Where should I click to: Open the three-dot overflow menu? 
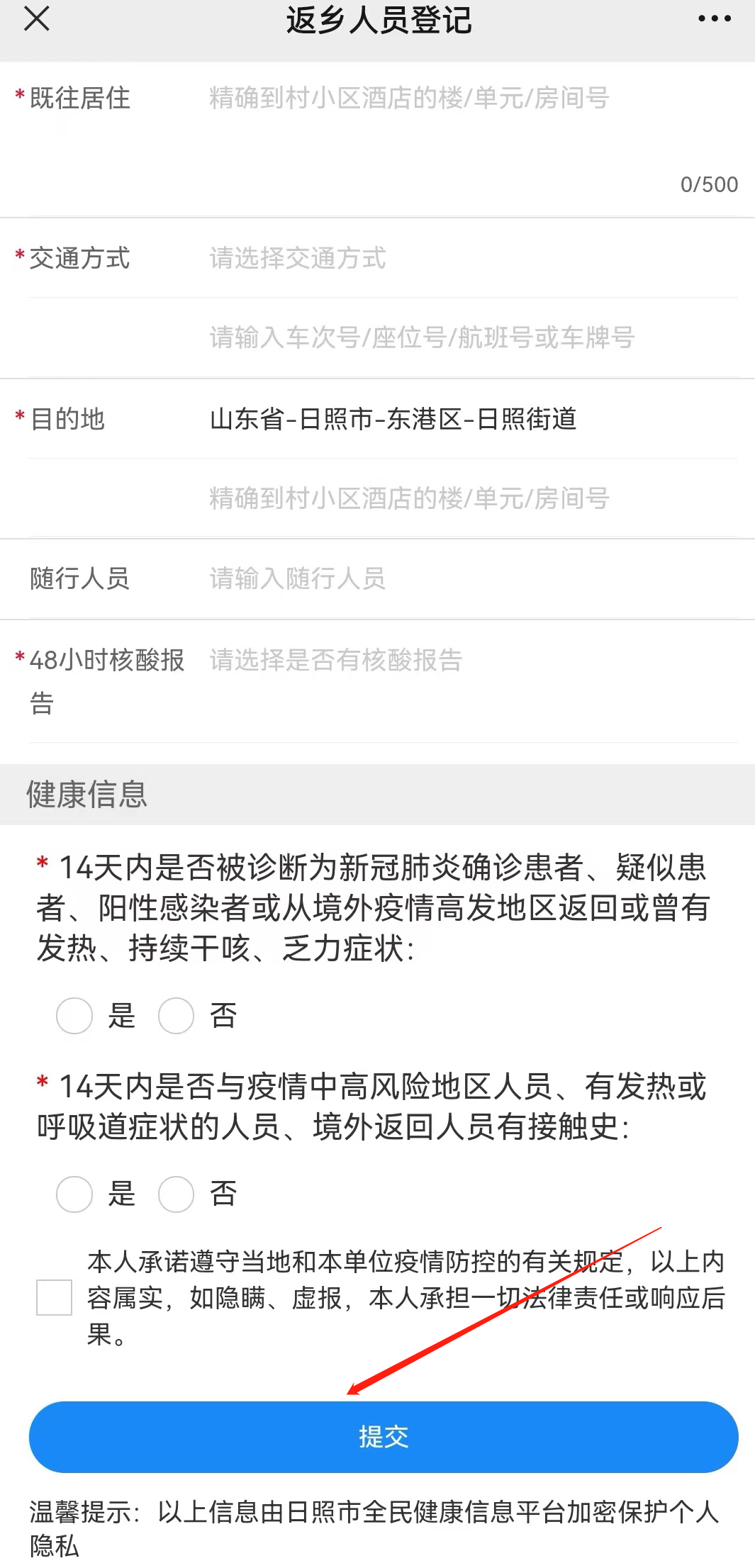(x=714, y=19)
